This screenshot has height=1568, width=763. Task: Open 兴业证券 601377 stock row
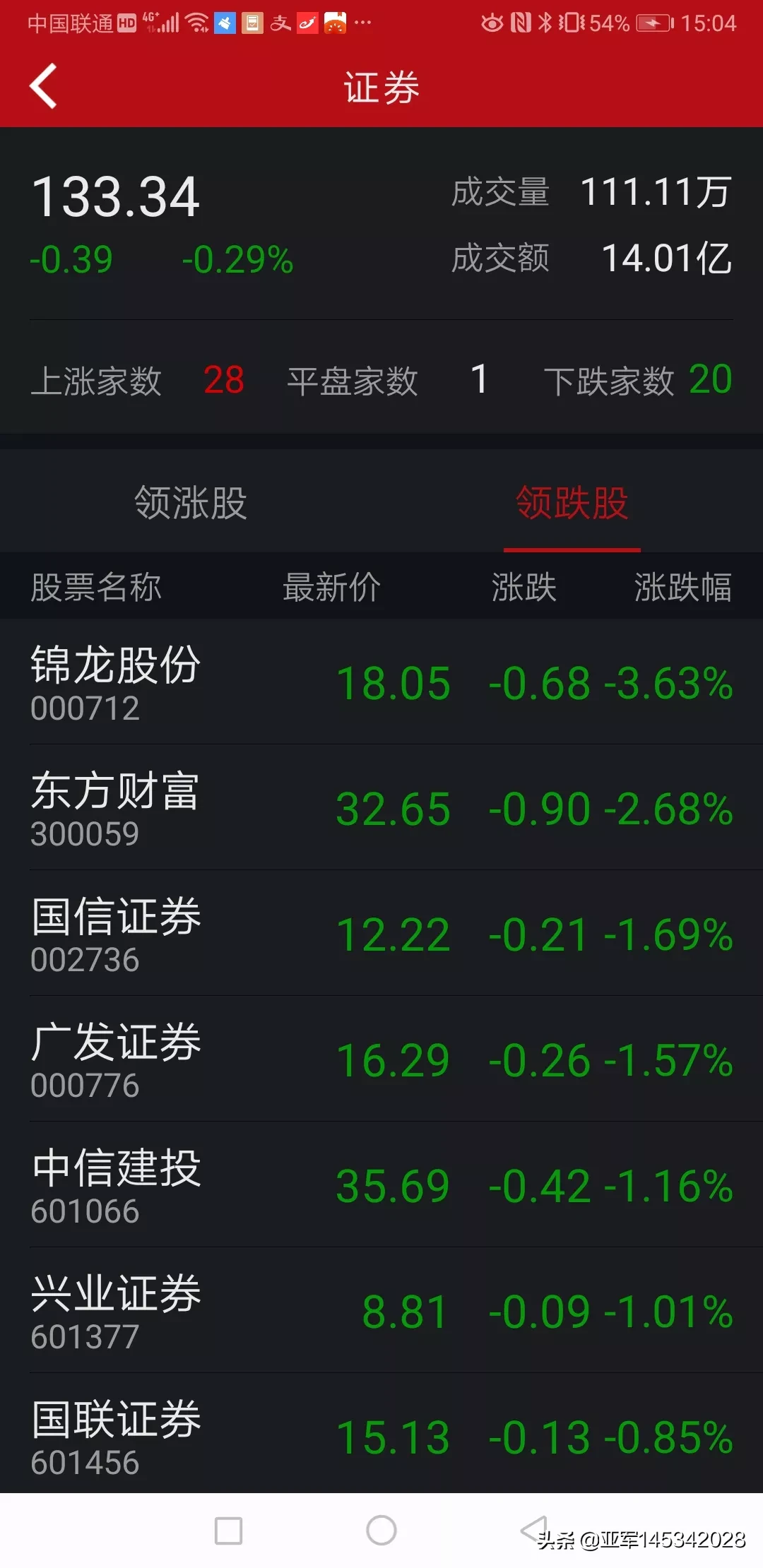[x=381, y=1310]
